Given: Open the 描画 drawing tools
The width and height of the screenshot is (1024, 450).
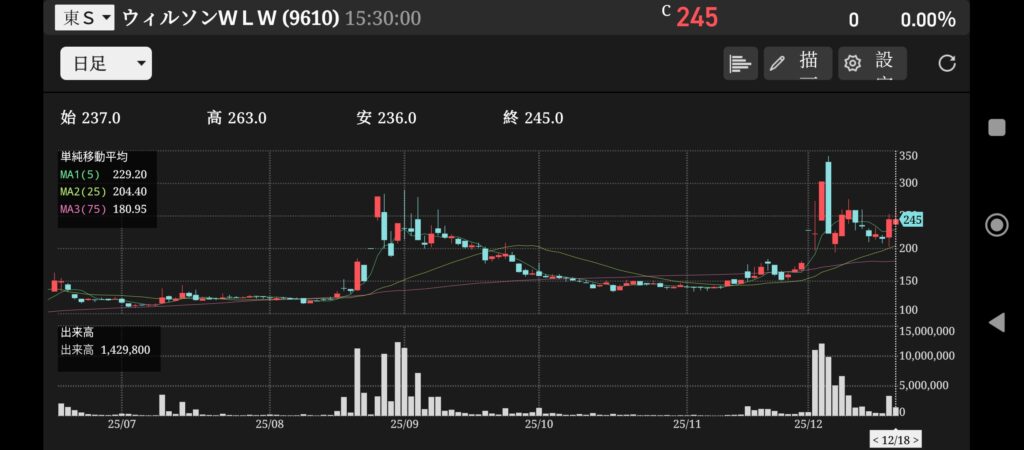Looking at the screenshot, I should (x=798, y=64).
